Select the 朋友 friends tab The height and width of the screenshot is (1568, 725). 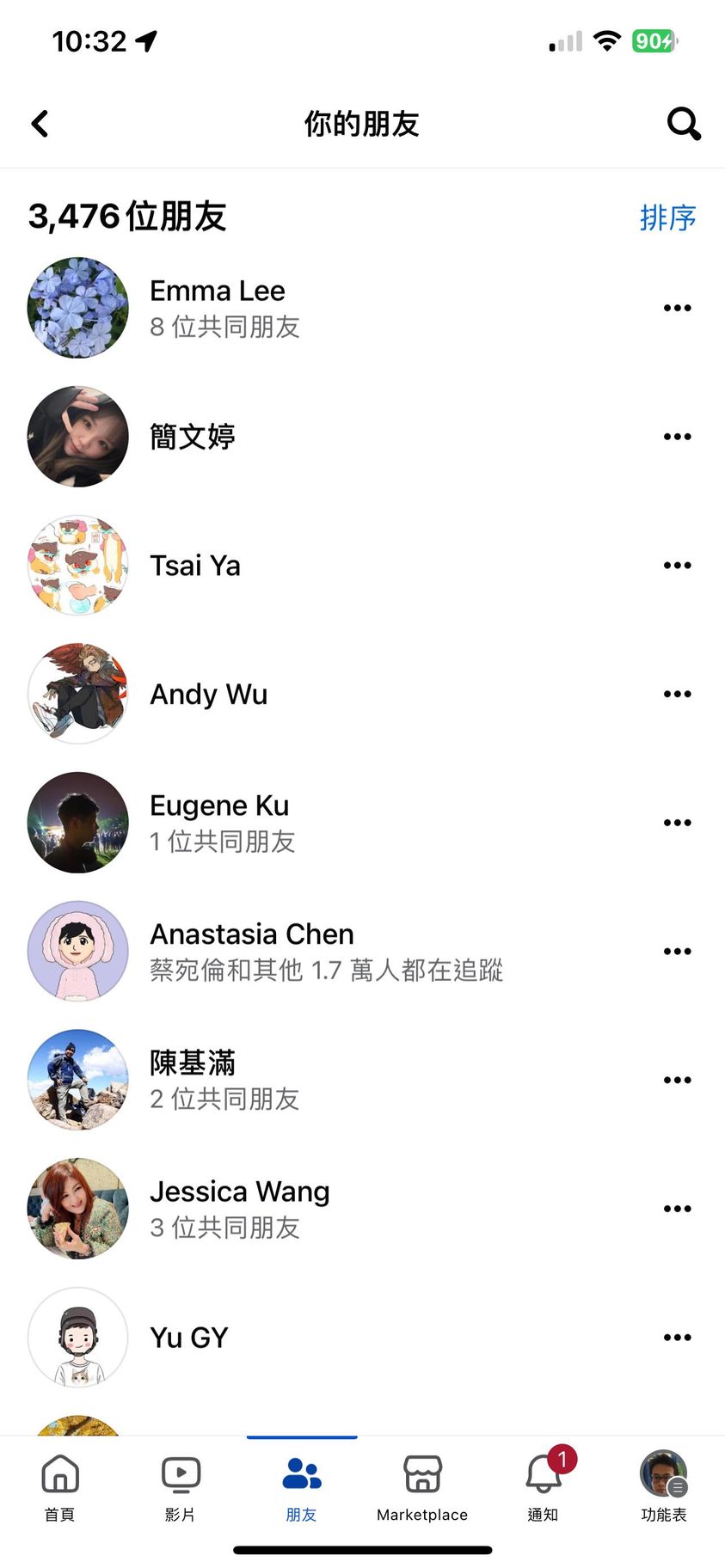302,1487
